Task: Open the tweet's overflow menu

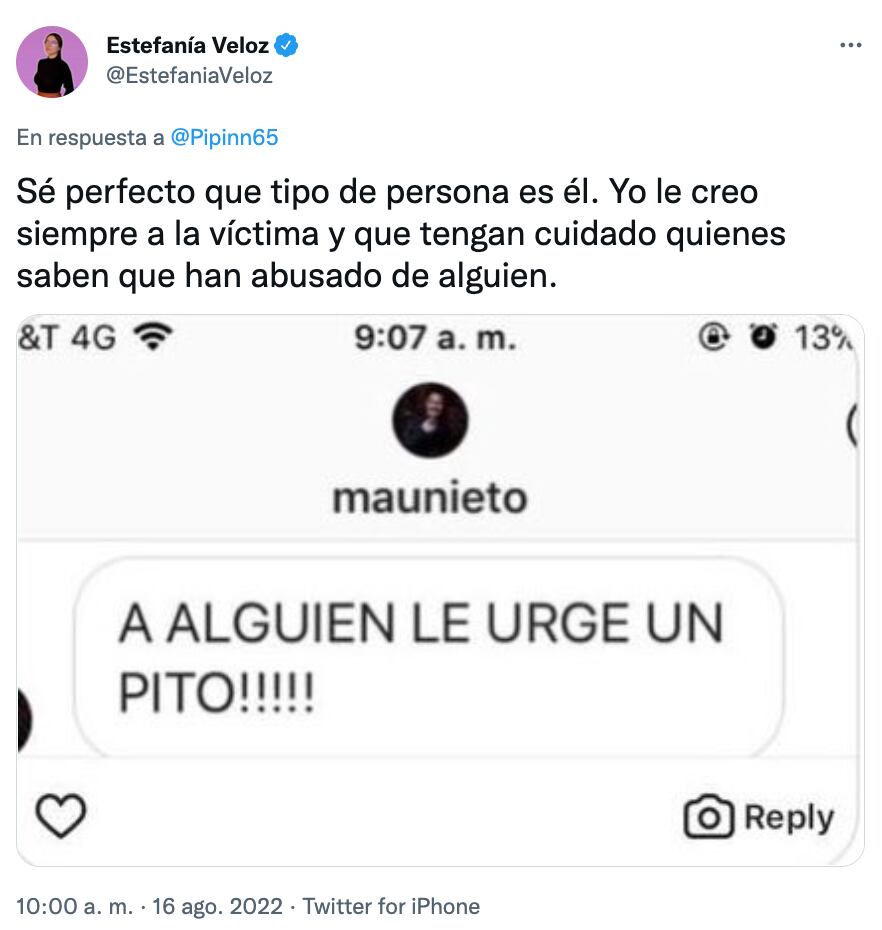Action: [x=849, y=46]
